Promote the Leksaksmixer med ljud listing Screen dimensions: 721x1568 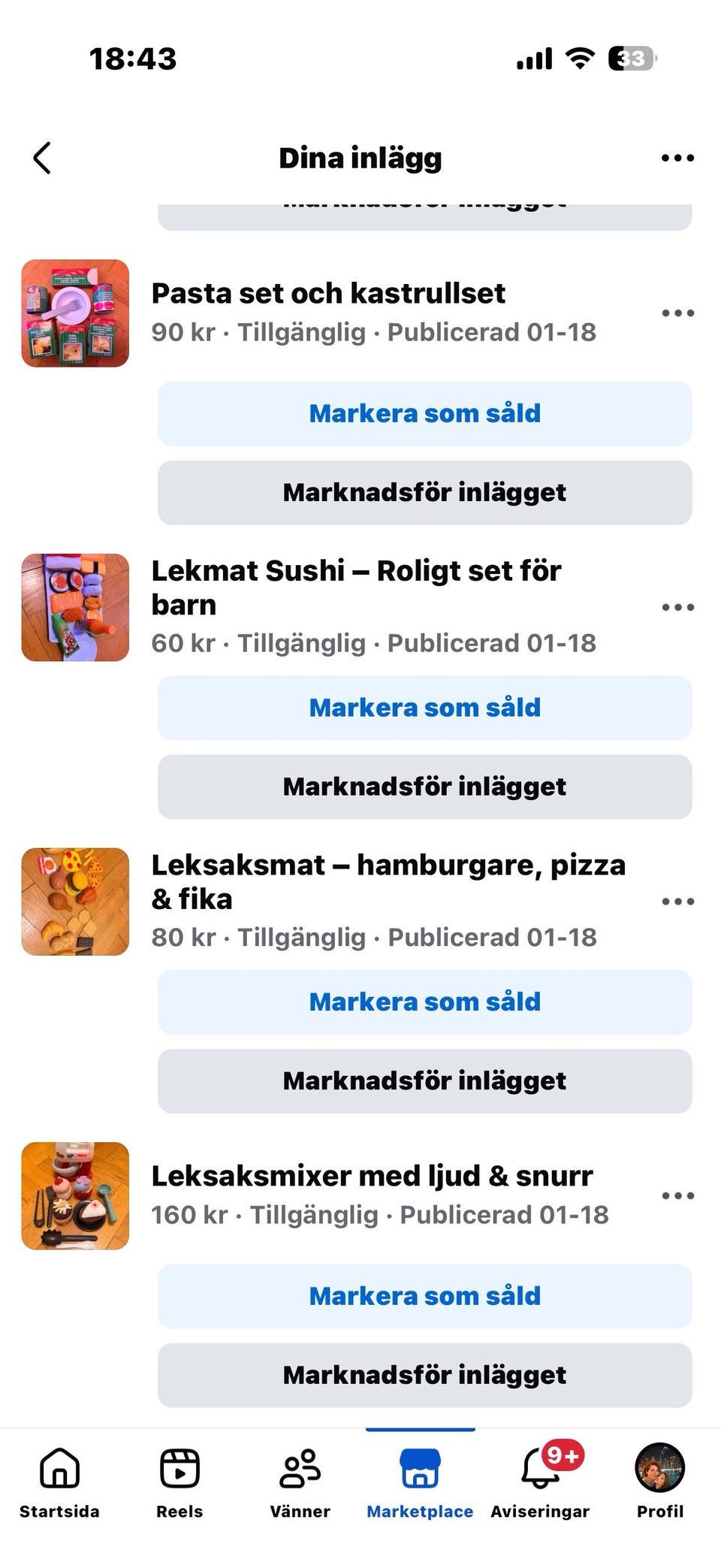point(424,1374)
